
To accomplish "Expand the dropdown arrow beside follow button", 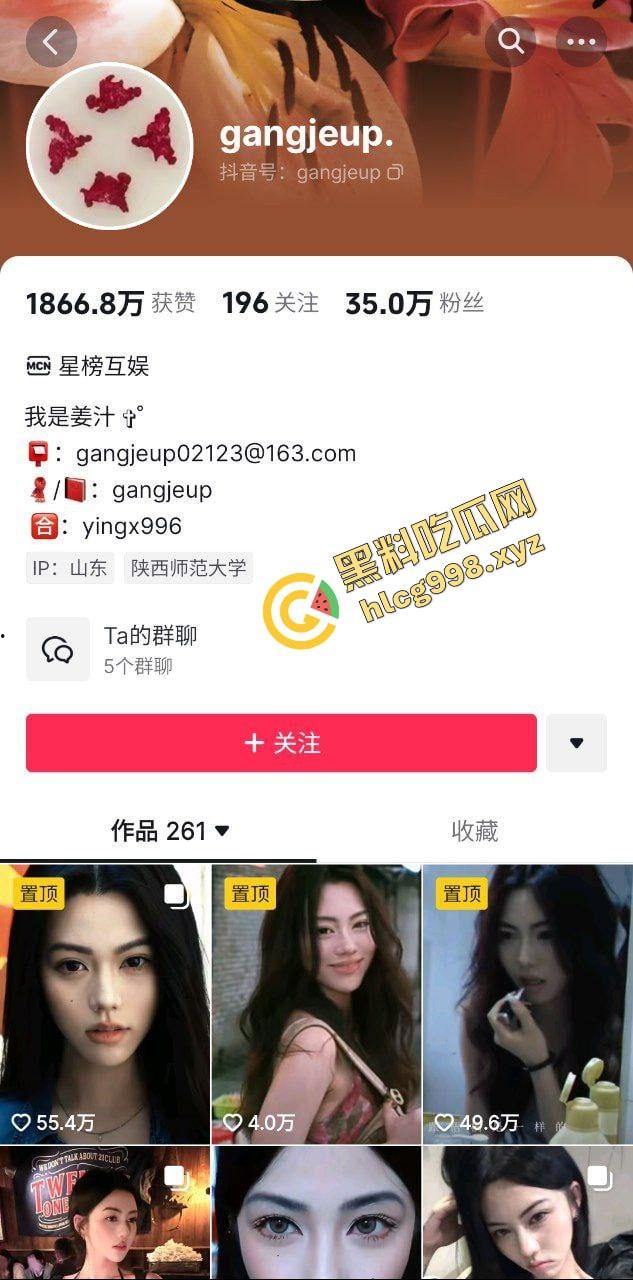I will tap(576, 743).
